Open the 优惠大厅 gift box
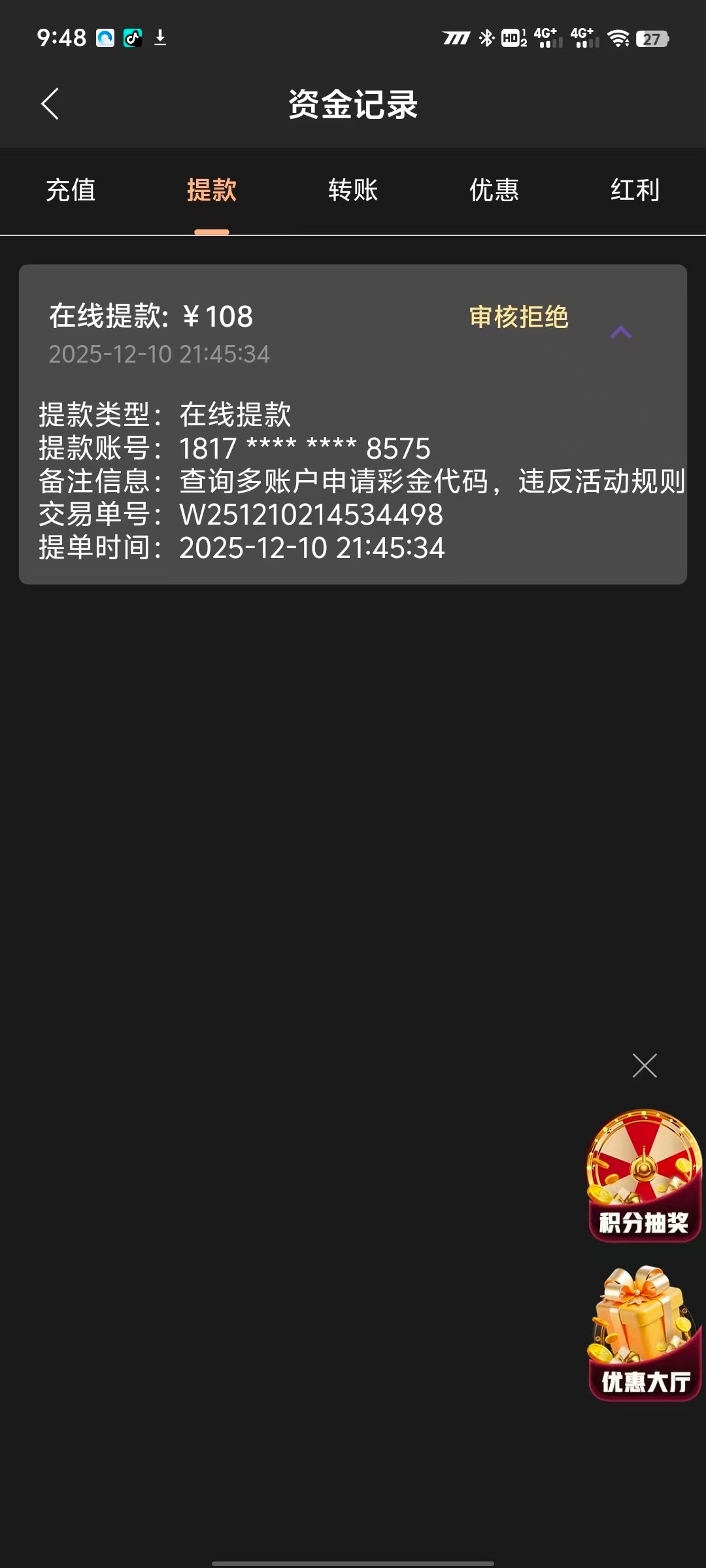The image size is (706, 1568). click(x=645, y=1333)
